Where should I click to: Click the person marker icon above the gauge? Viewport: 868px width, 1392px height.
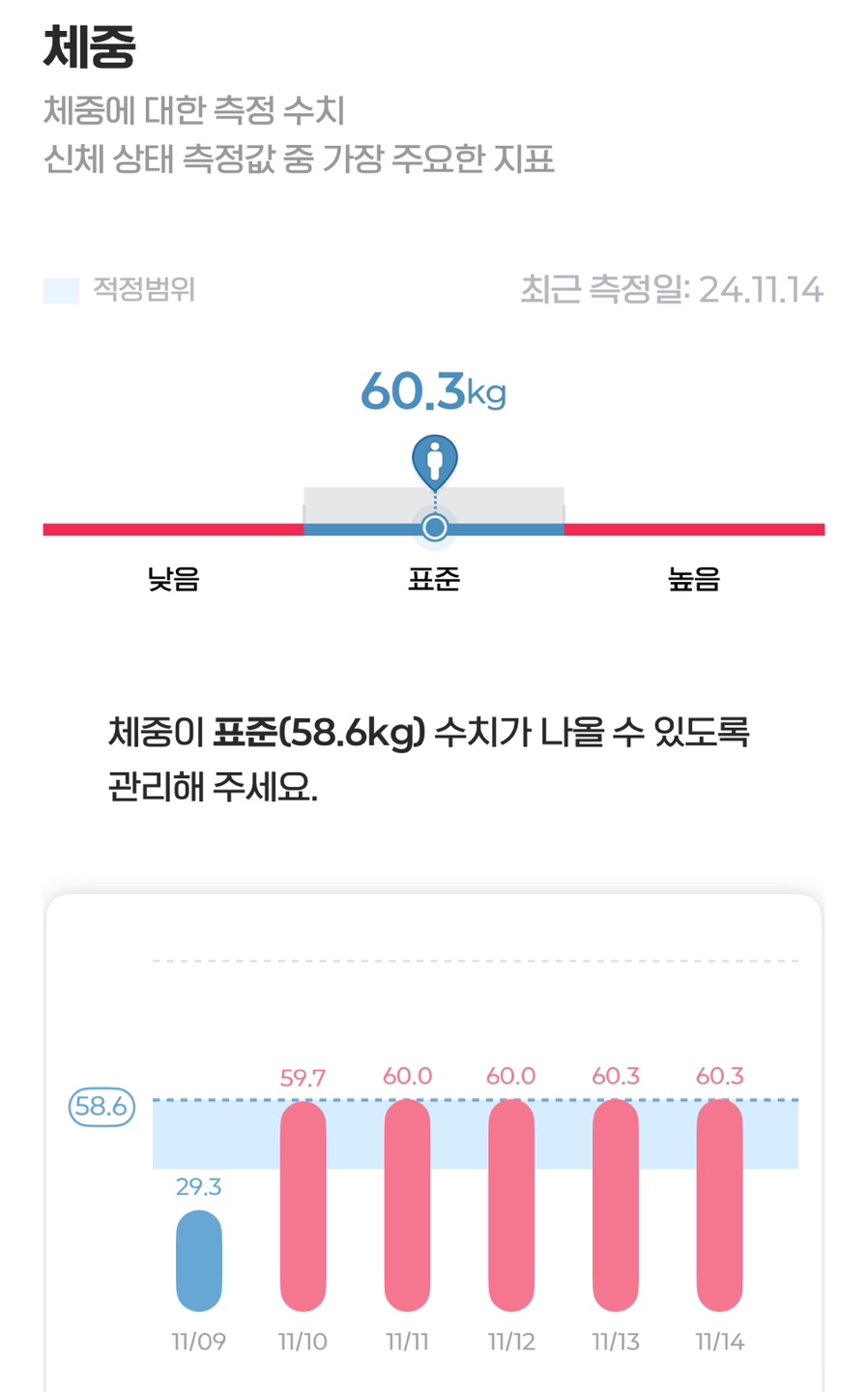434,461
